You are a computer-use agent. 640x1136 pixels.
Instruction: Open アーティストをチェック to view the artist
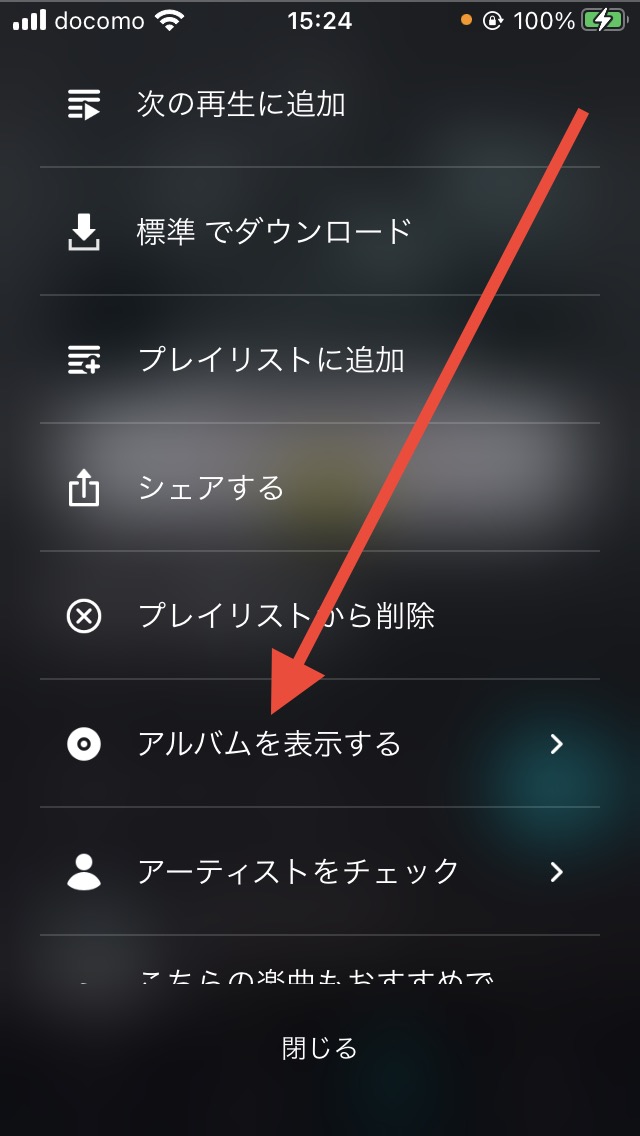click(320, 871)
